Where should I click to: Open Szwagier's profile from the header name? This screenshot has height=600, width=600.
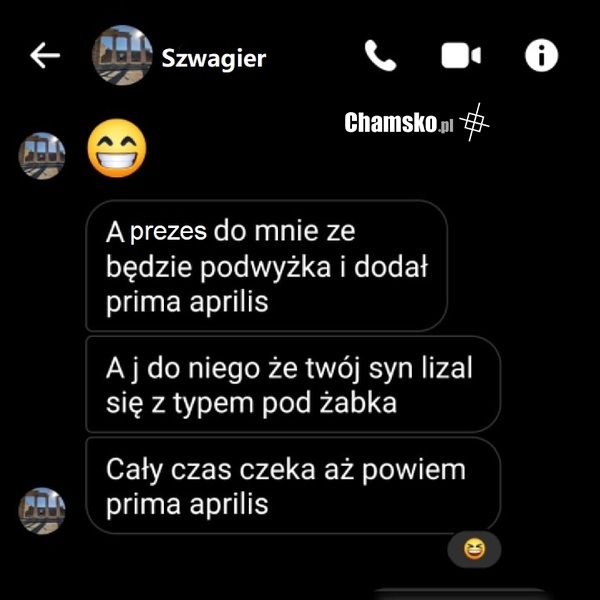(x=214, y=58)
